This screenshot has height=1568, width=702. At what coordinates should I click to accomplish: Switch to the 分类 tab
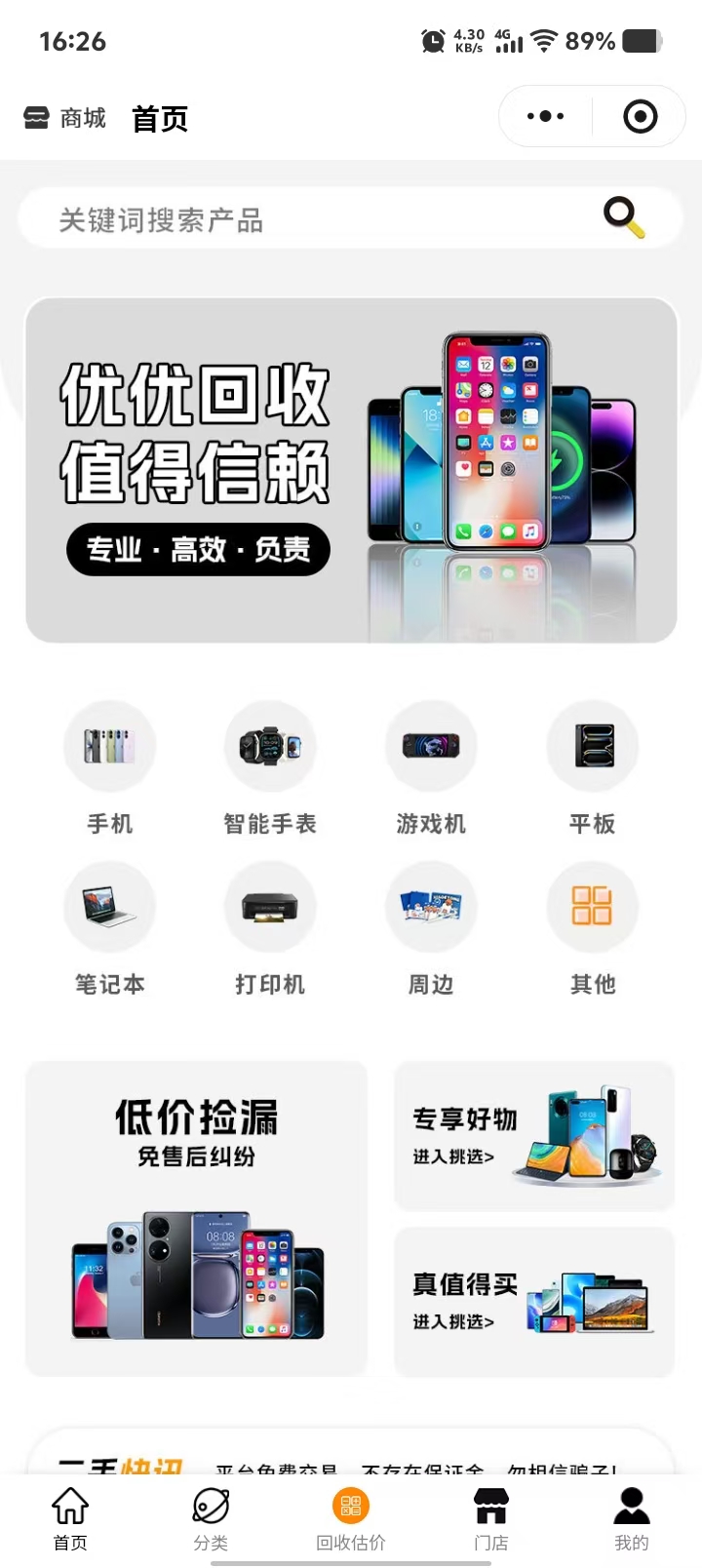(211, 1519)
